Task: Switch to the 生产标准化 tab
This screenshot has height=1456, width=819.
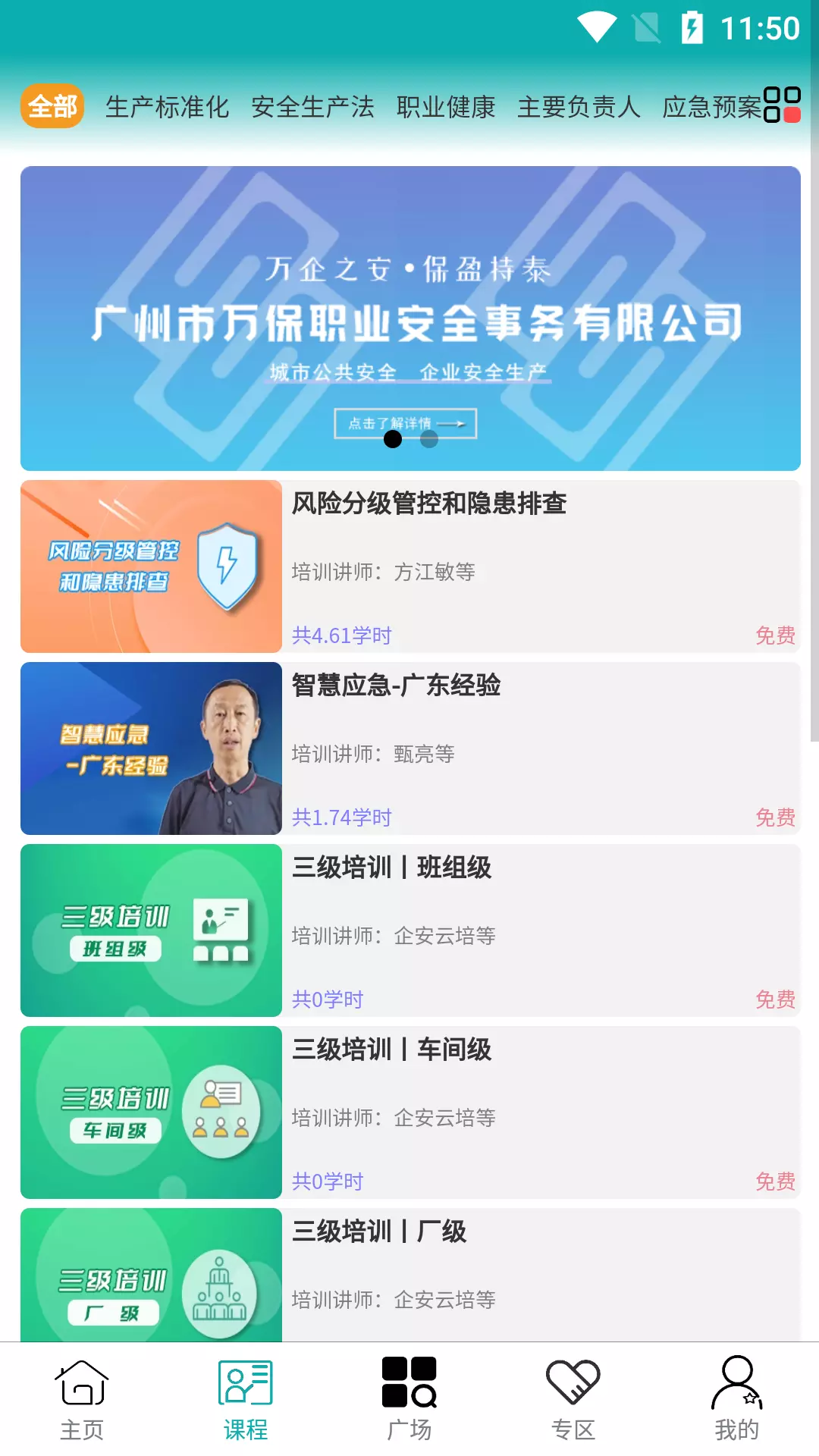Action: [167, 107]
